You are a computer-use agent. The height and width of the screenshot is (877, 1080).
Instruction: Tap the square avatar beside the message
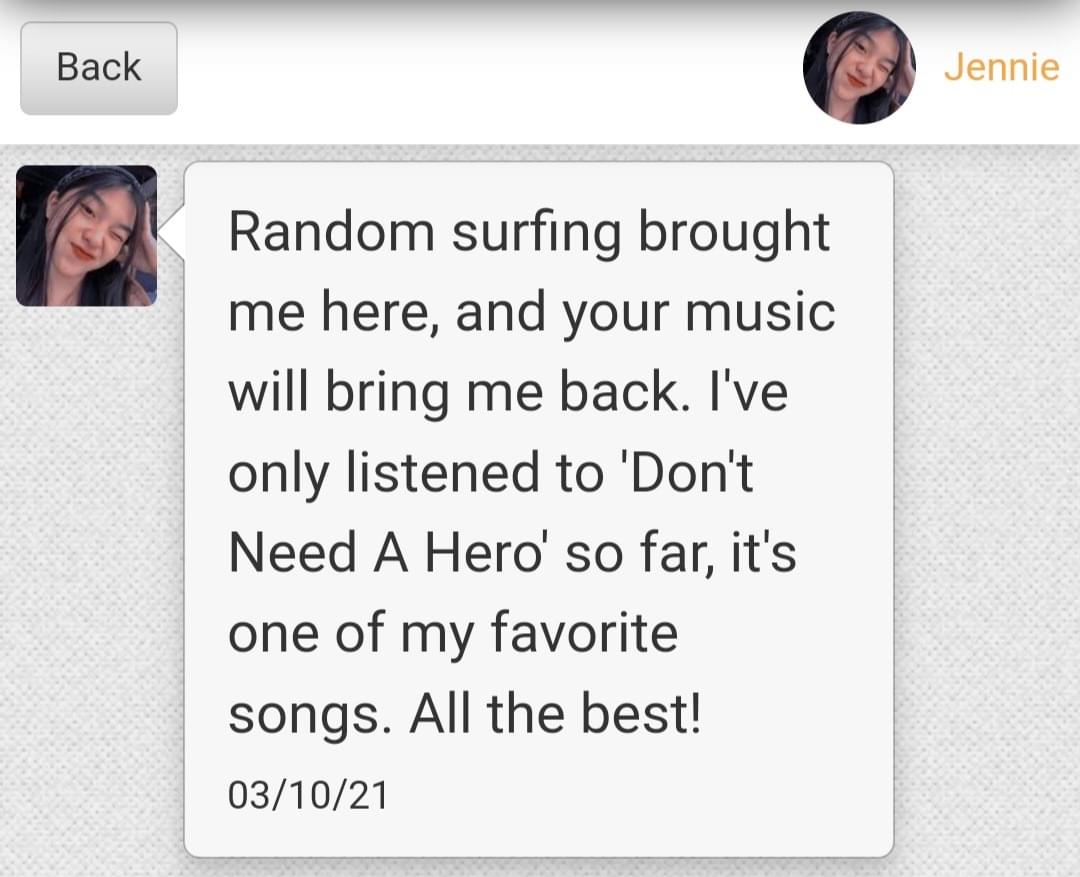pyautogui.click(x=87, y=235)
